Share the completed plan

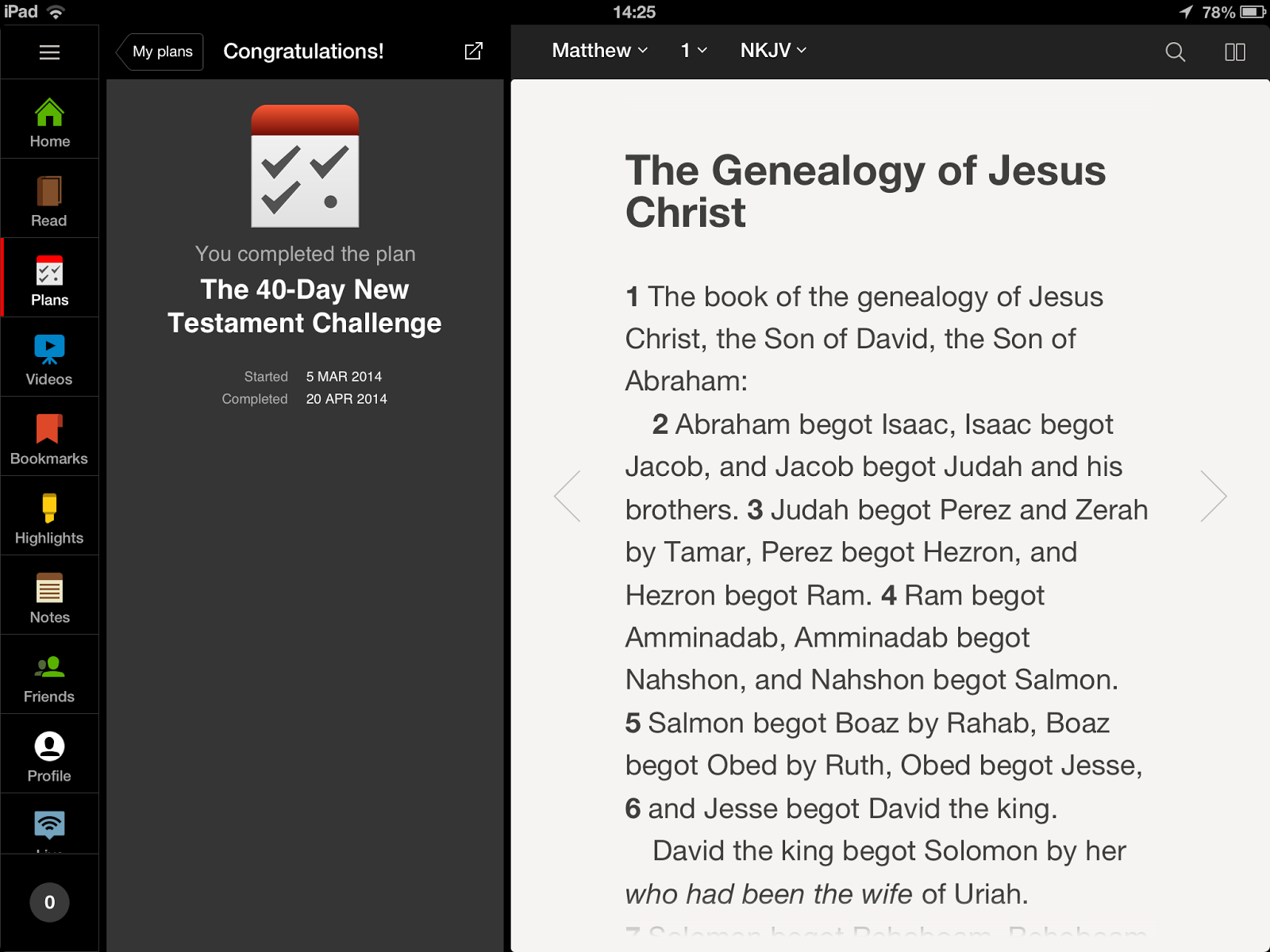click(473, 52)
